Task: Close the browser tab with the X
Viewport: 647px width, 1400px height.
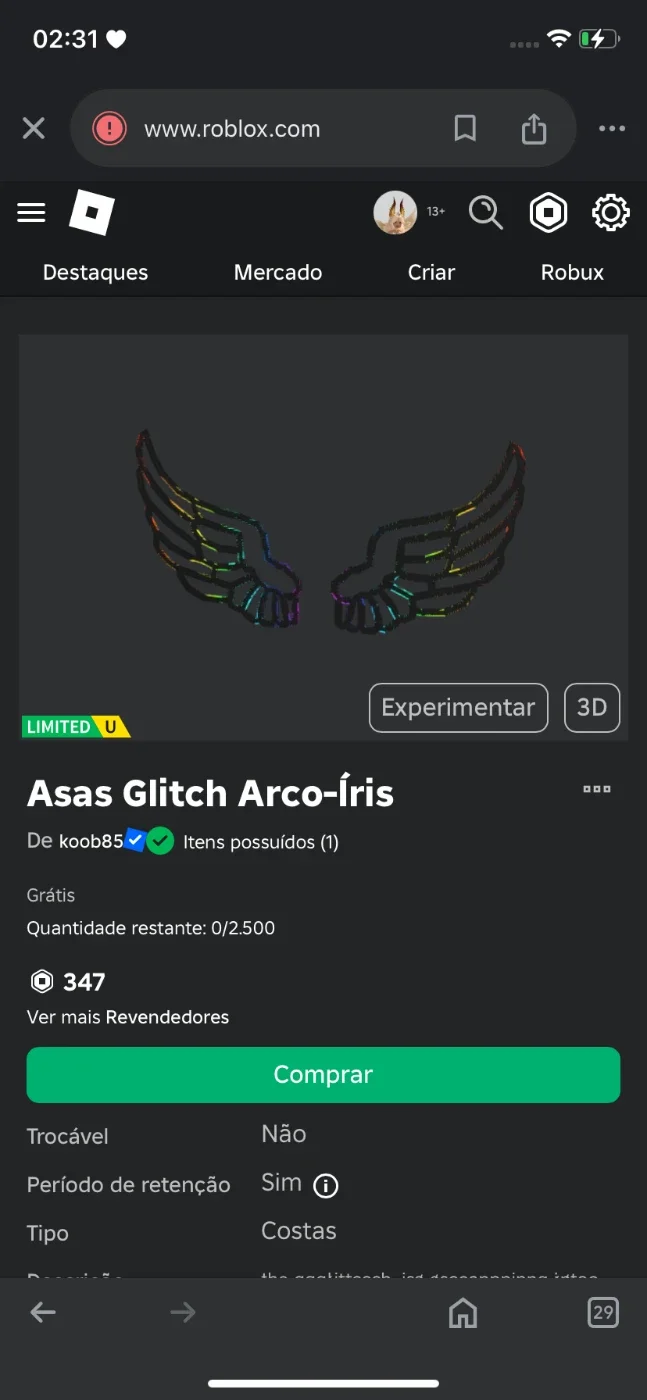Action: click(x=34, y=129)
